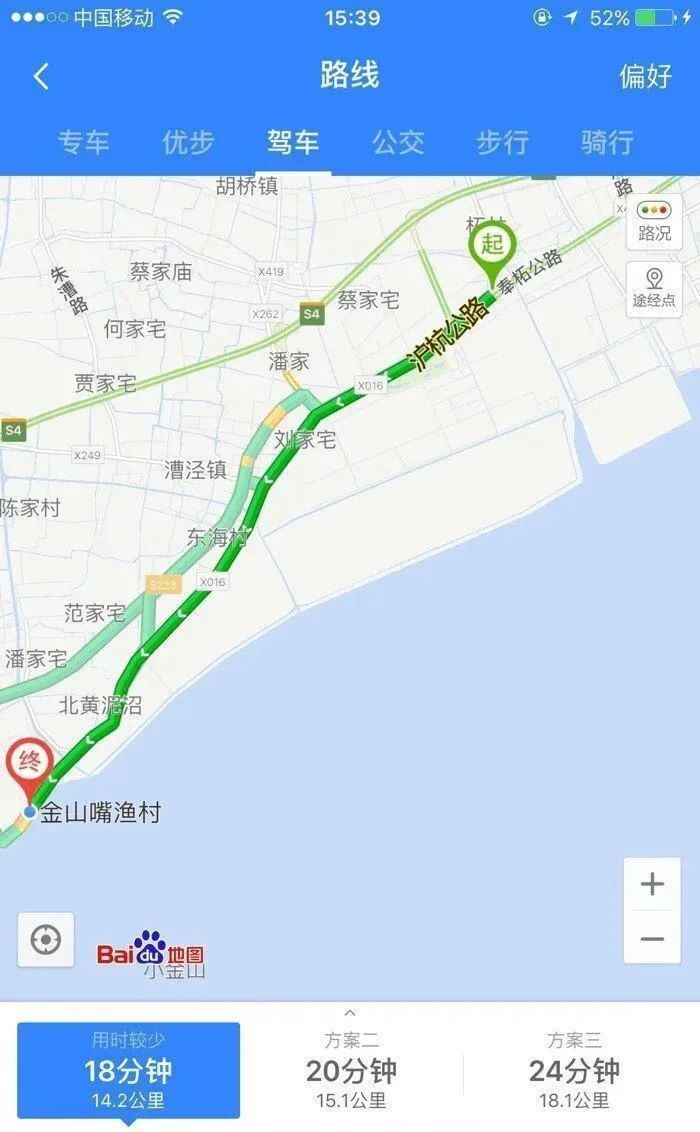Choose 方案二 20分钟 route
Screen dimensions: 700x1132
pos(351,1070)
